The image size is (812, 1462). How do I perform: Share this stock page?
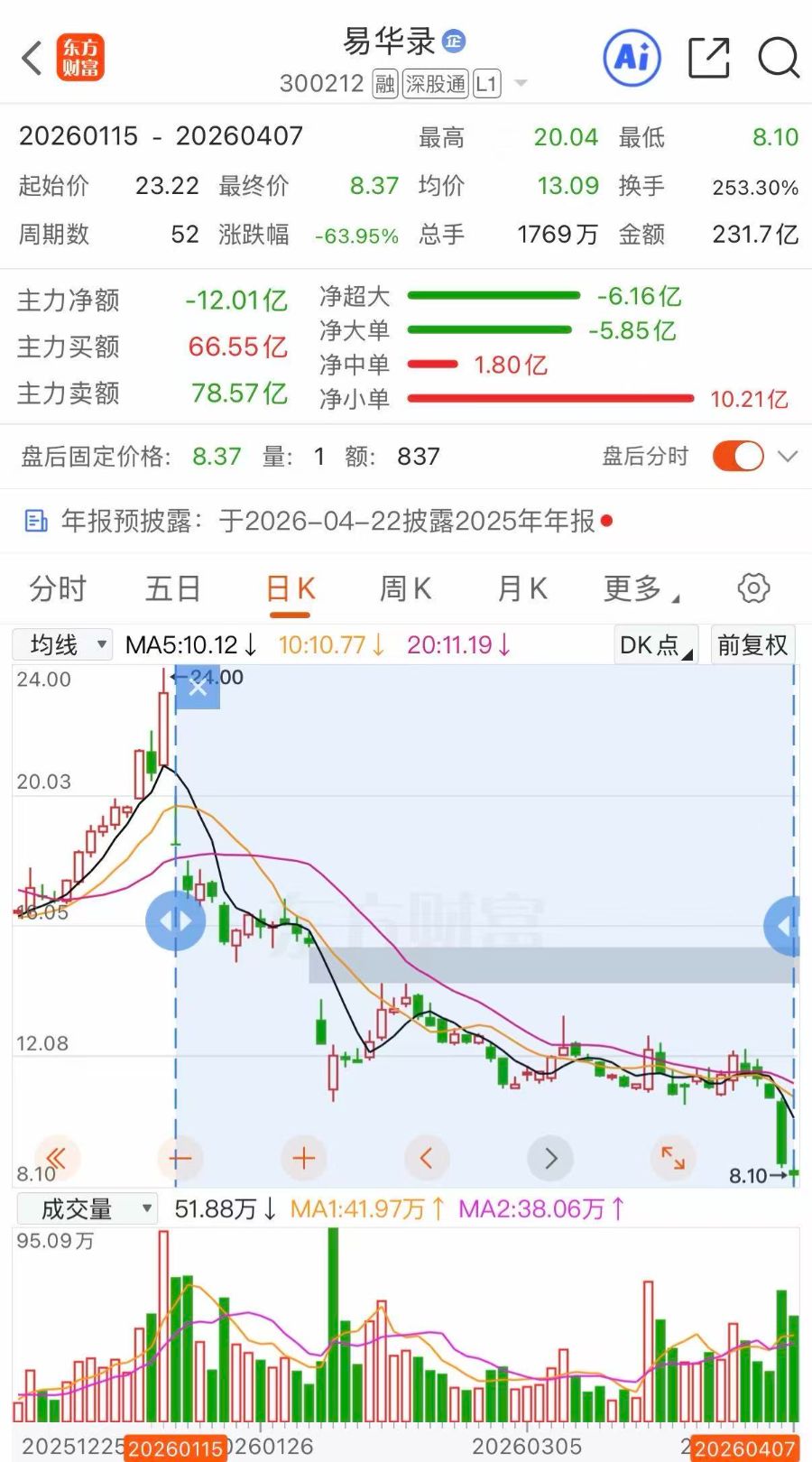pyautogui.click(x=708, y=59)
